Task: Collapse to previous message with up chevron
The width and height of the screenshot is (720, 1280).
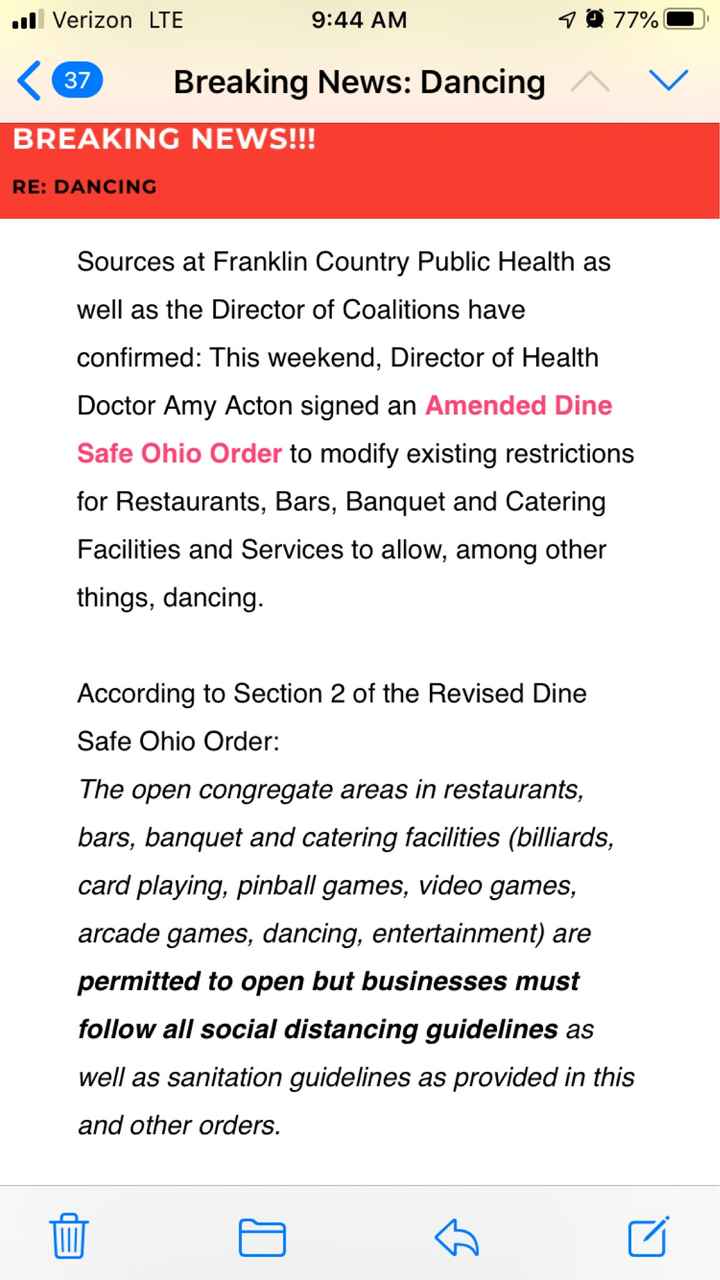Action: click(x=592, y=80)
